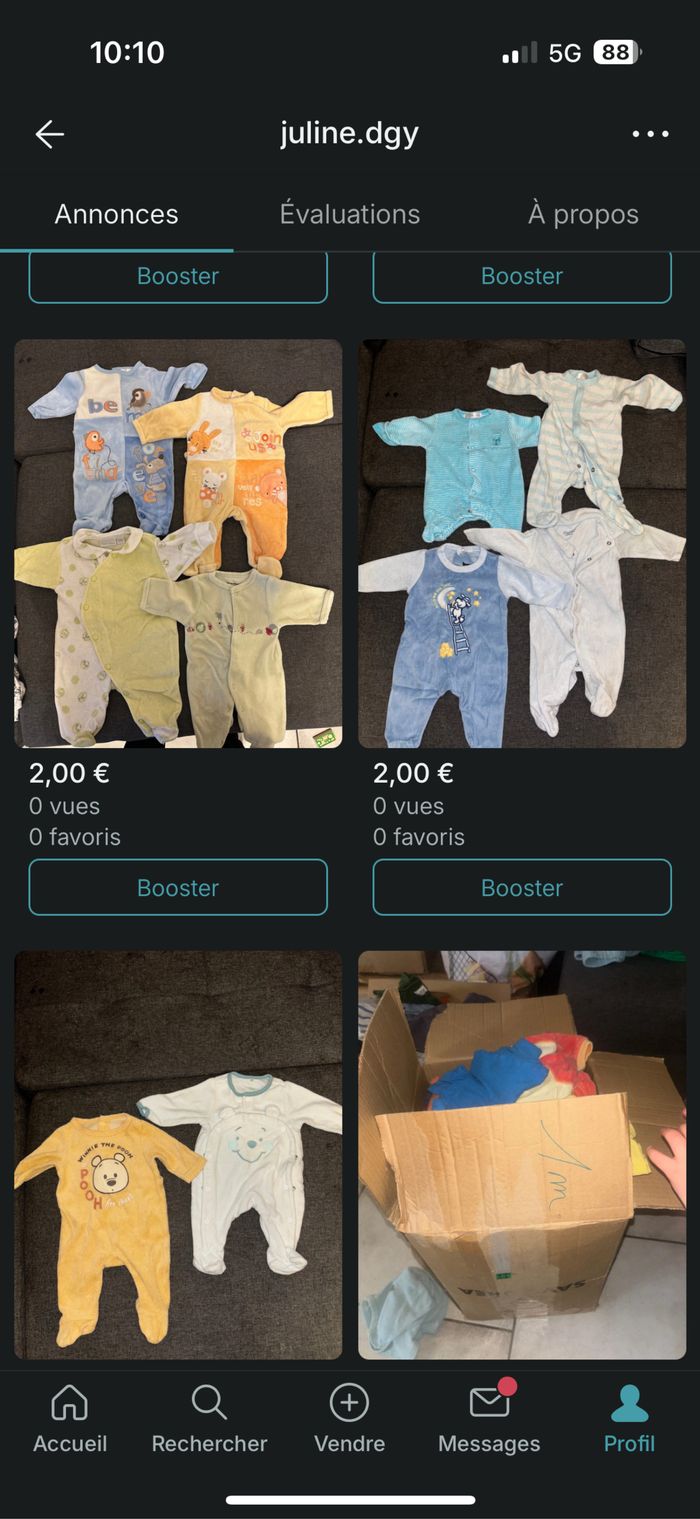This screenshot has width=700, height=1519.
Task: Select the Profil tab
Action: tap(629, 1420)
